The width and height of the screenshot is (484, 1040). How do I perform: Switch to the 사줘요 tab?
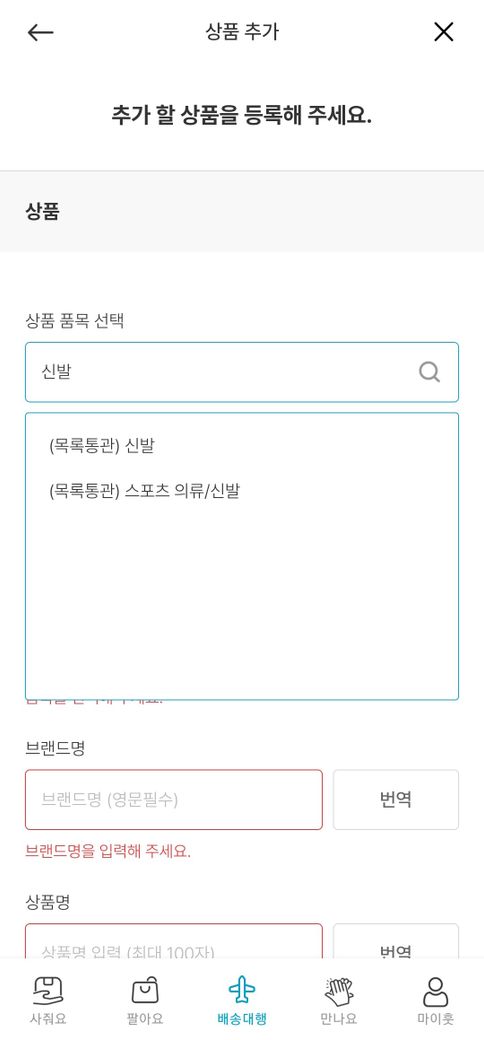(x=48, y=1000)
